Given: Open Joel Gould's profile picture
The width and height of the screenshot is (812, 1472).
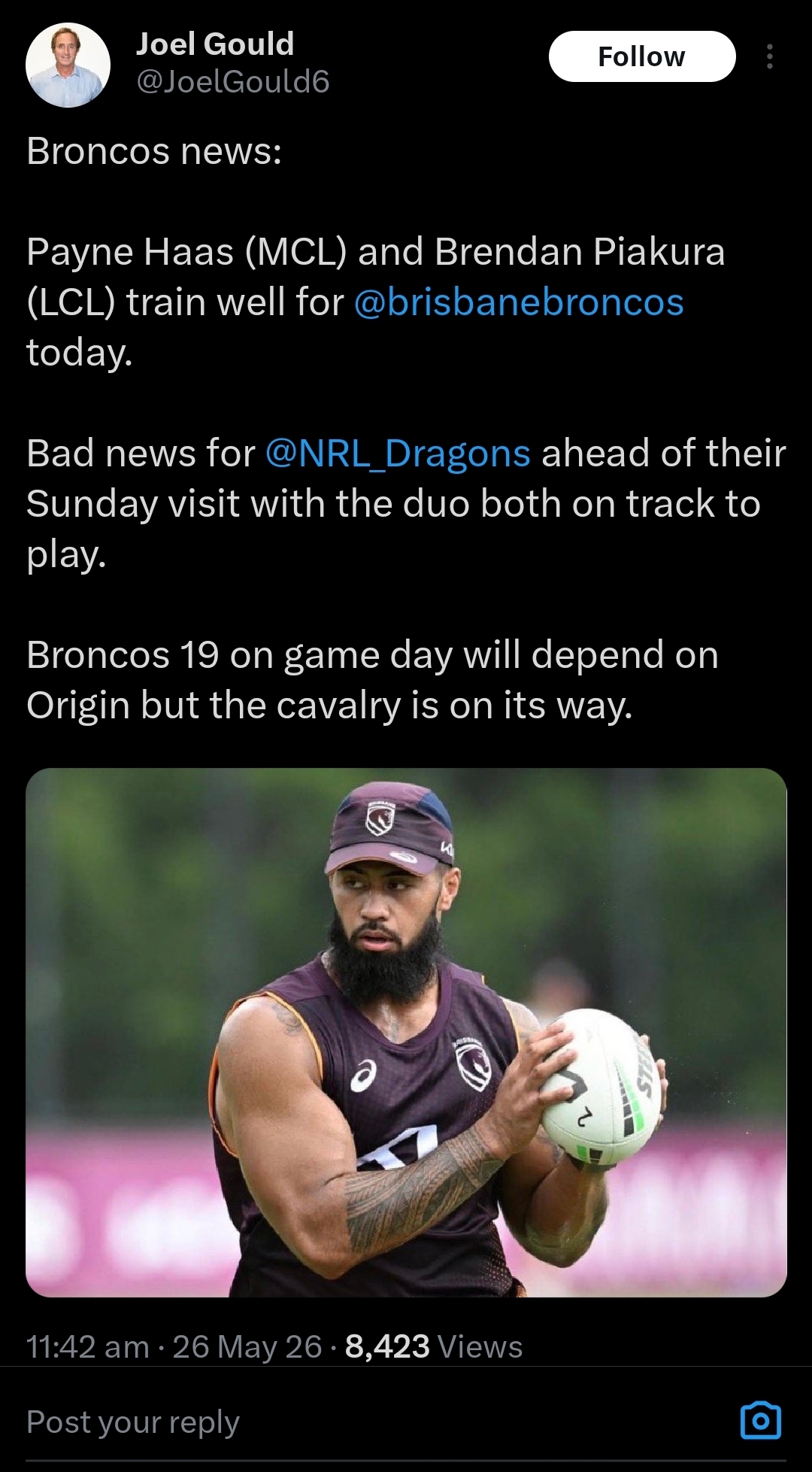Looking at the screenshot, I should coord(68,65).
